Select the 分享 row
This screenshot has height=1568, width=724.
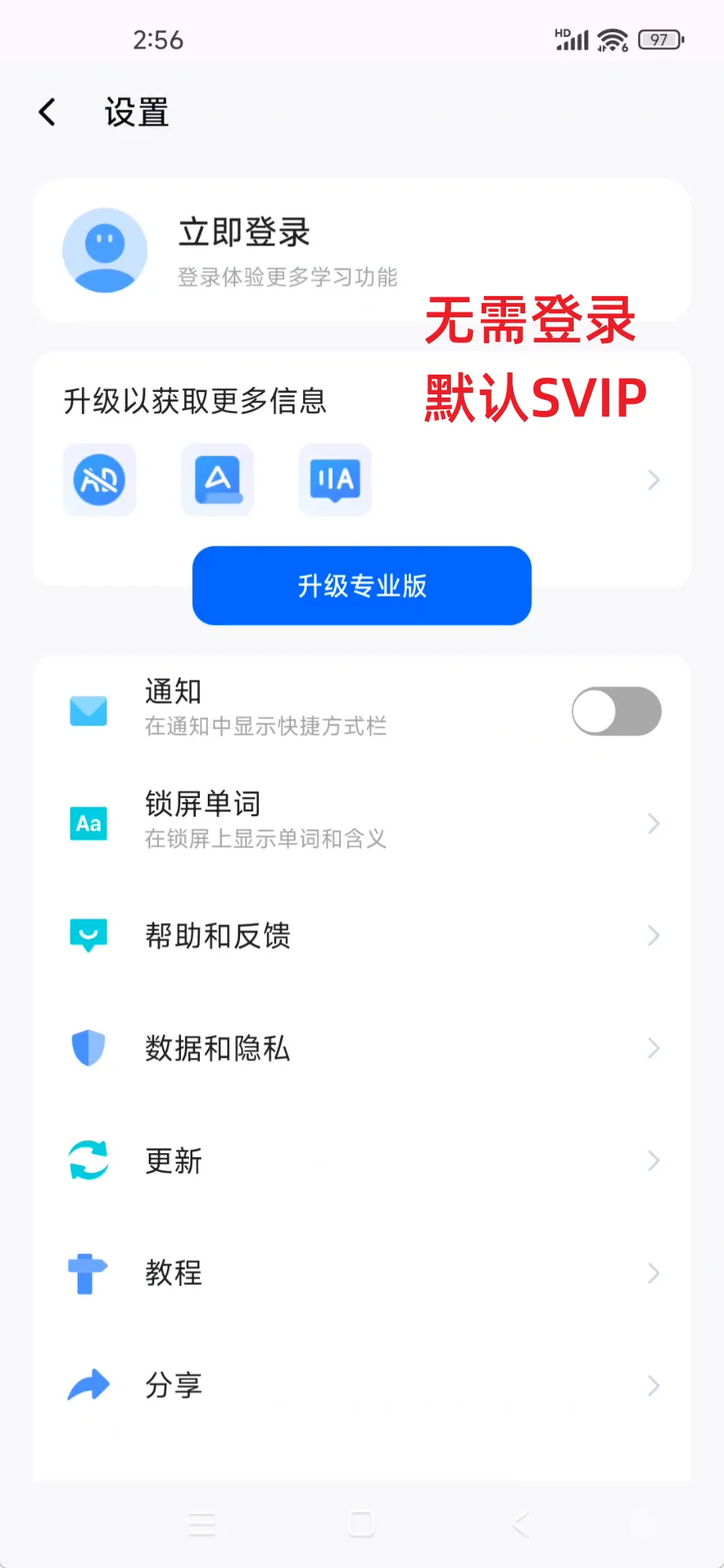pyautogui.click(x=362, y=1385)
